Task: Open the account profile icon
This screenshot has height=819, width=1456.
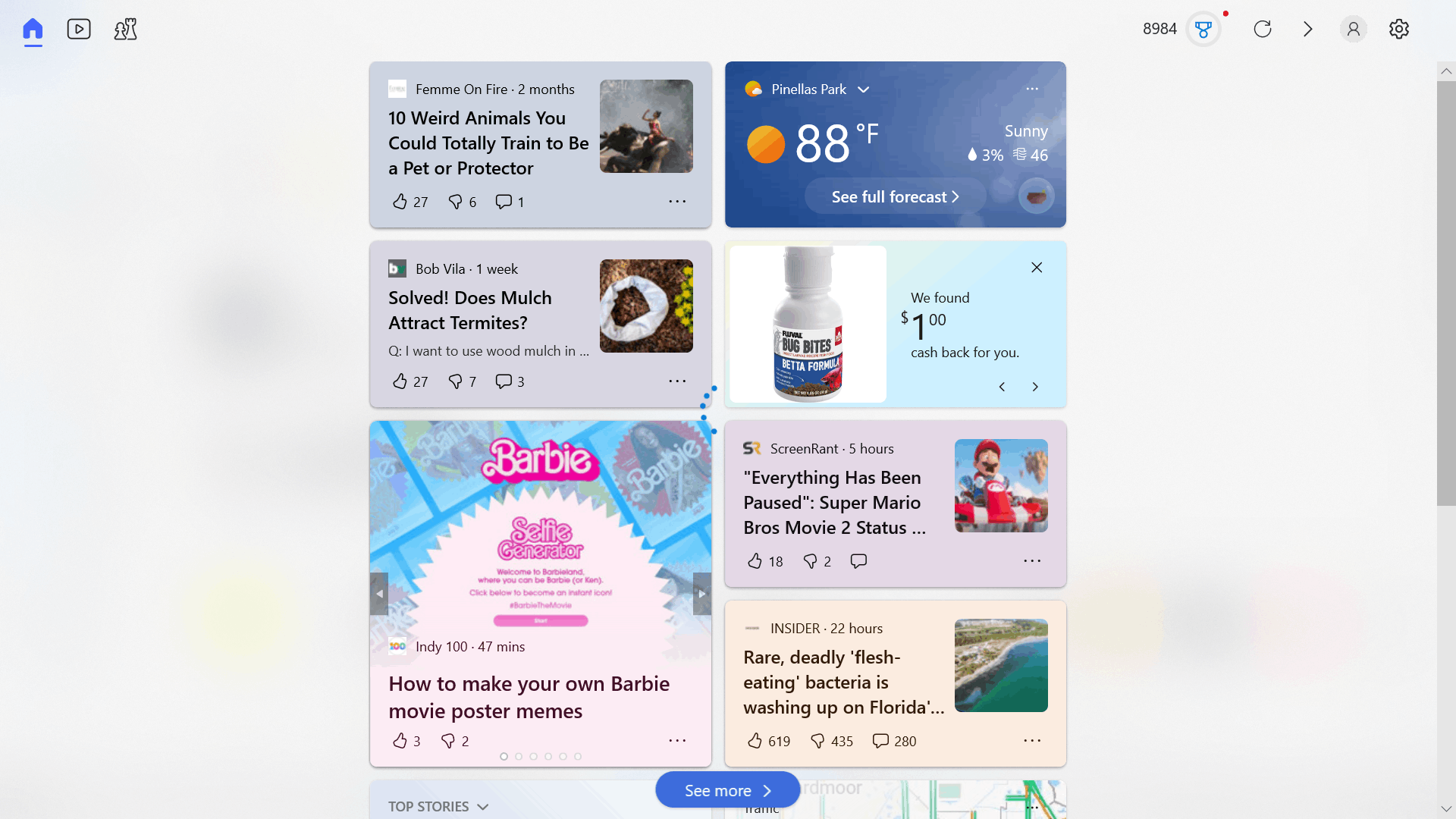Action: click(1353, 29)
